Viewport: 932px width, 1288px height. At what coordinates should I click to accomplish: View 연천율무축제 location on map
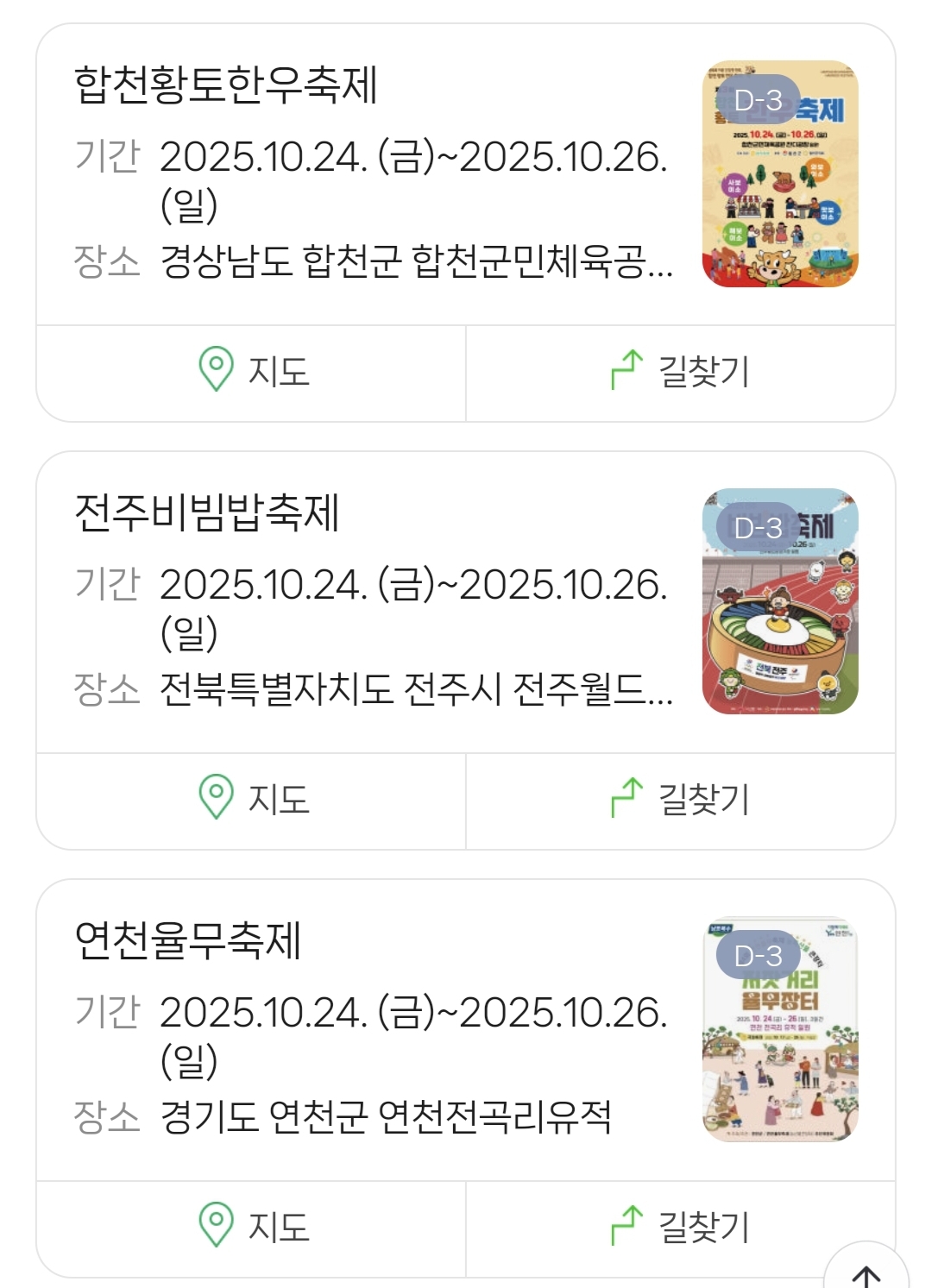click(252, 1227)
